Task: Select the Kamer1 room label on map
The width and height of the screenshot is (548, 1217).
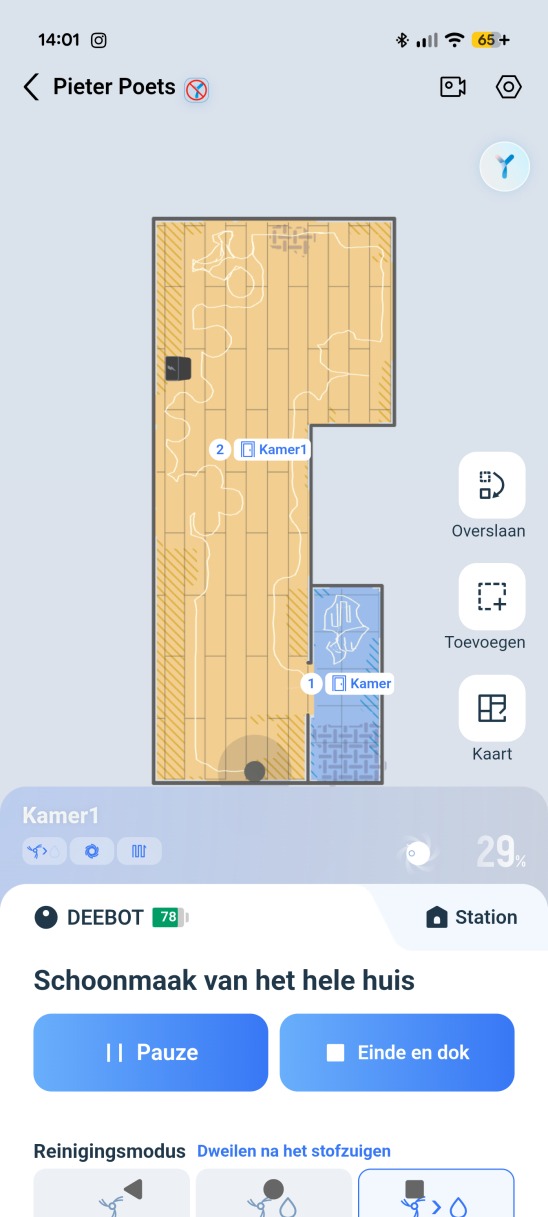Action: (x=272, y=450)
